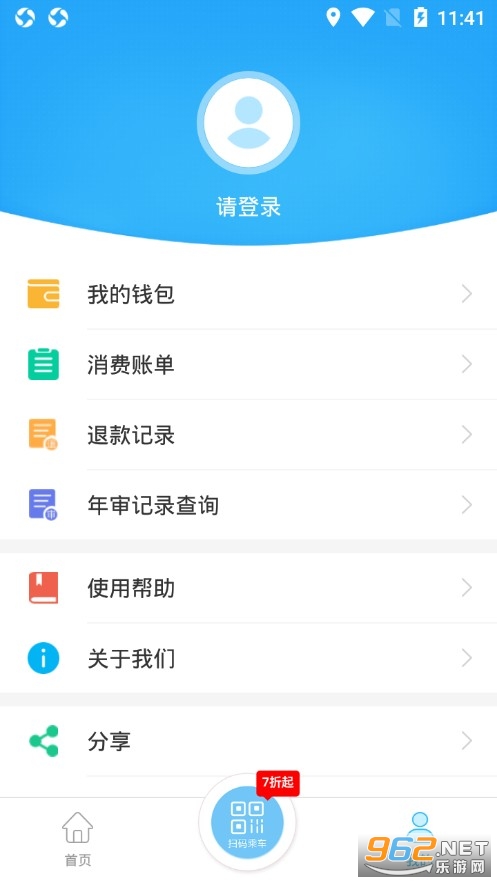This screenshot has height=883, width=497.
Task: Tap the 扫码乘车 scan-to-ride button
Action: [248, 823]
